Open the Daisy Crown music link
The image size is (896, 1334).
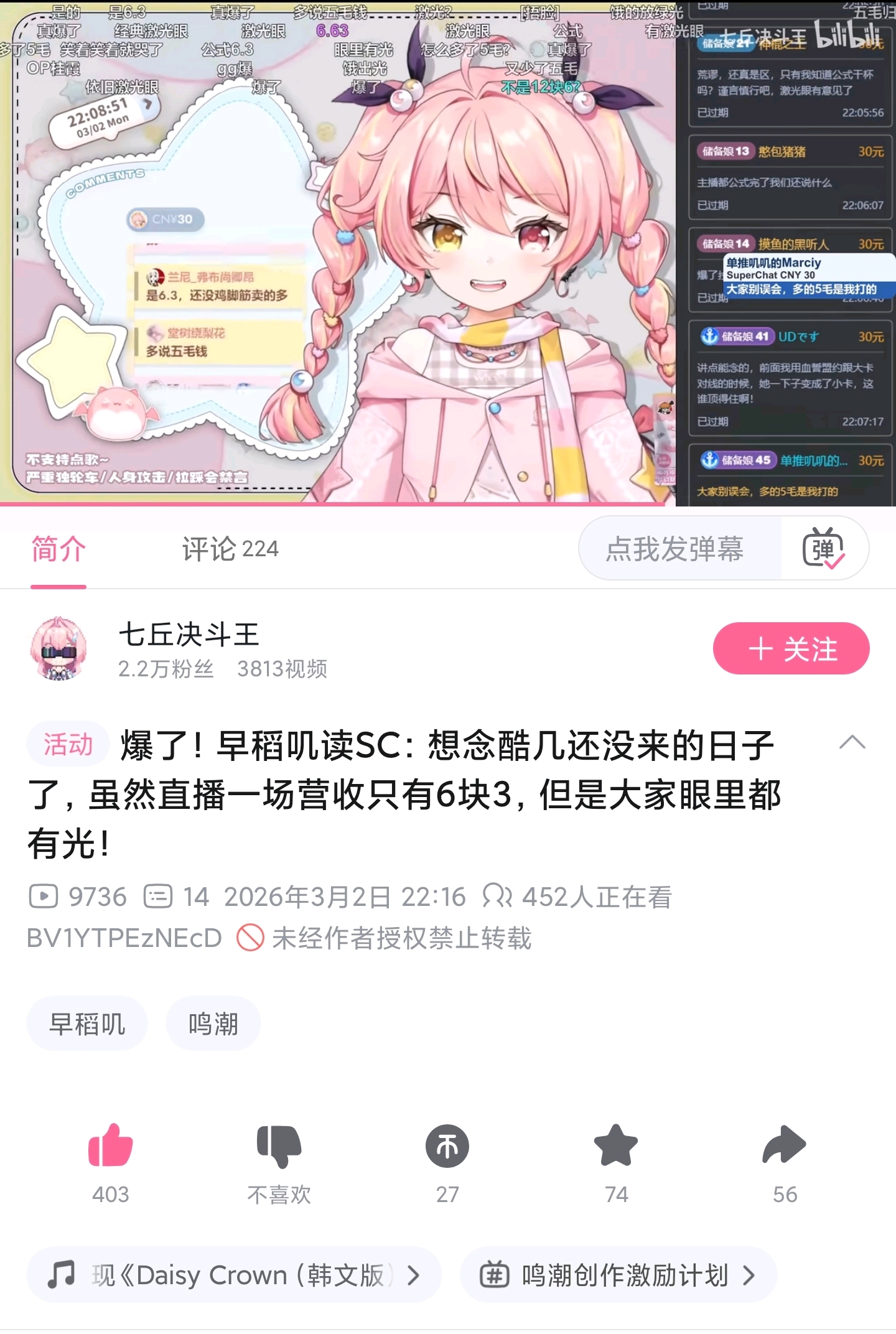(234, 1275)
